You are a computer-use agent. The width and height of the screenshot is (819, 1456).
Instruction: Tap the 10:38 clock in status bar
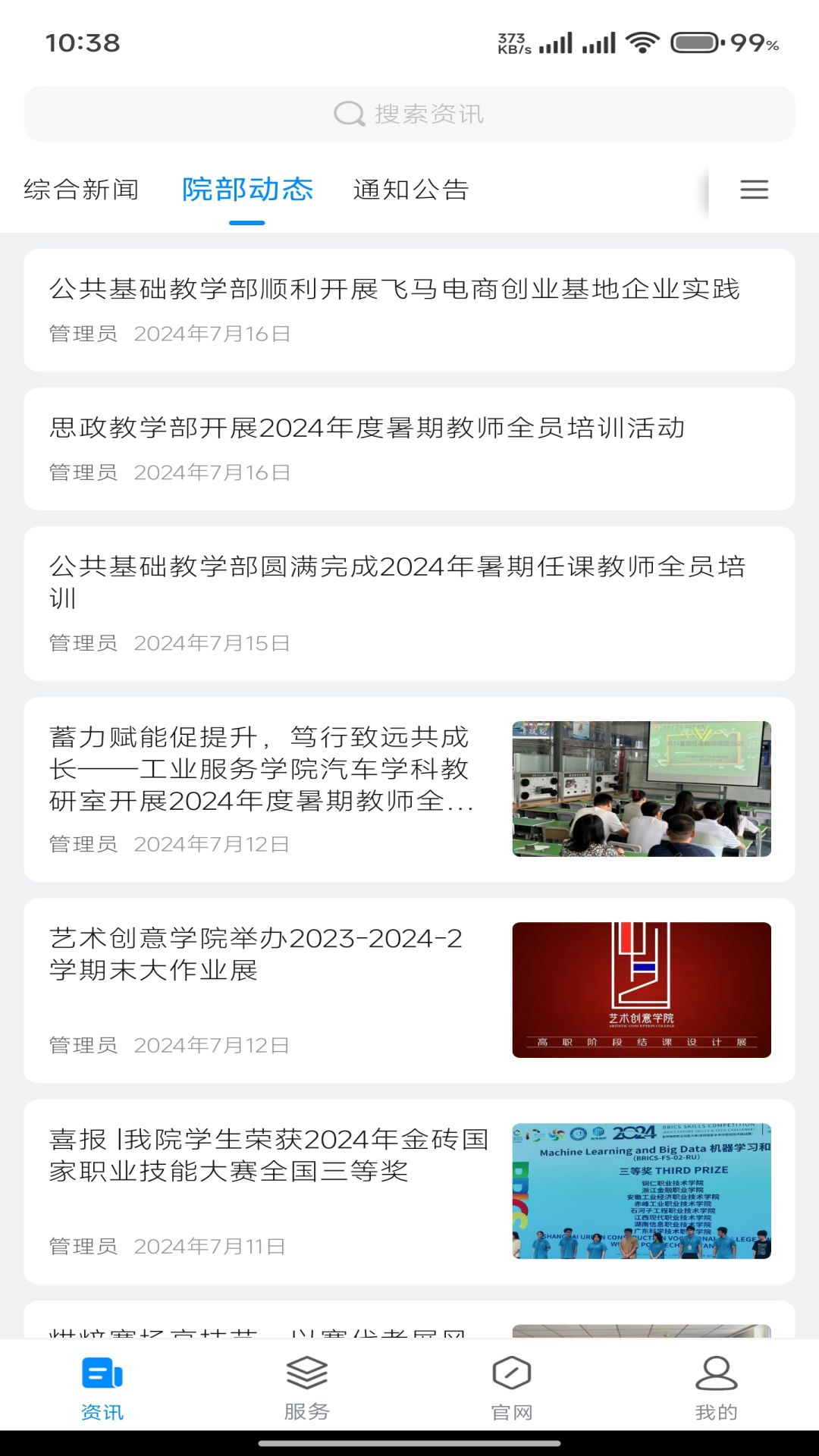tap(80, 43)
